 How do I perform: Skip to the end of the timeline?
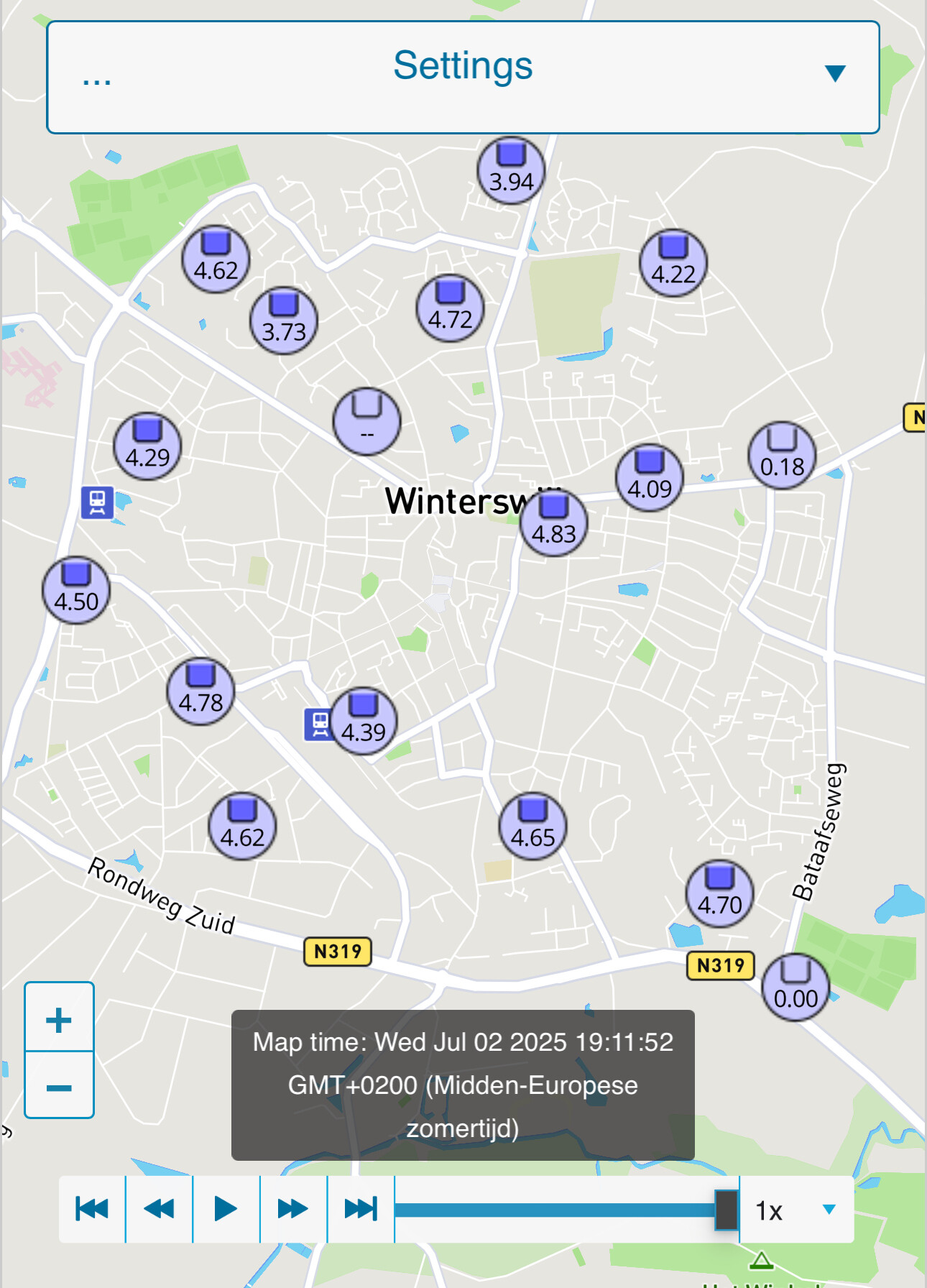[x=360, y=1209]
